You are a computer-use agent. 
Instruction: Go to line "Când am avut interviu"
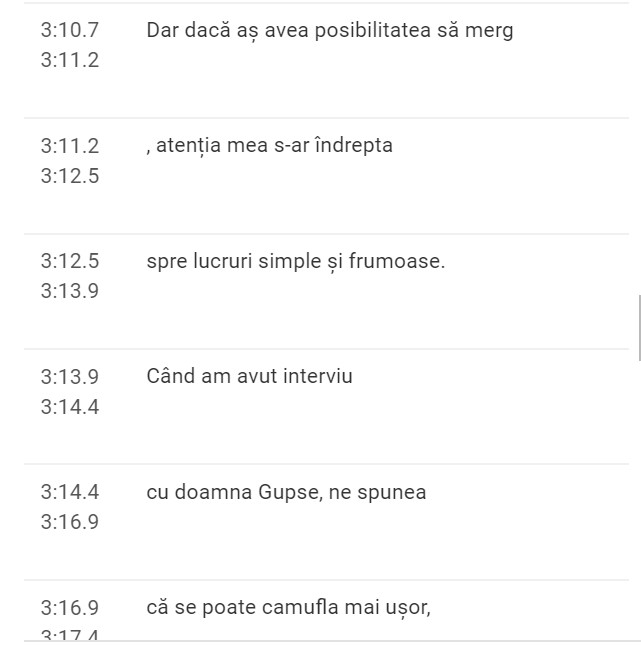point(249,377)
